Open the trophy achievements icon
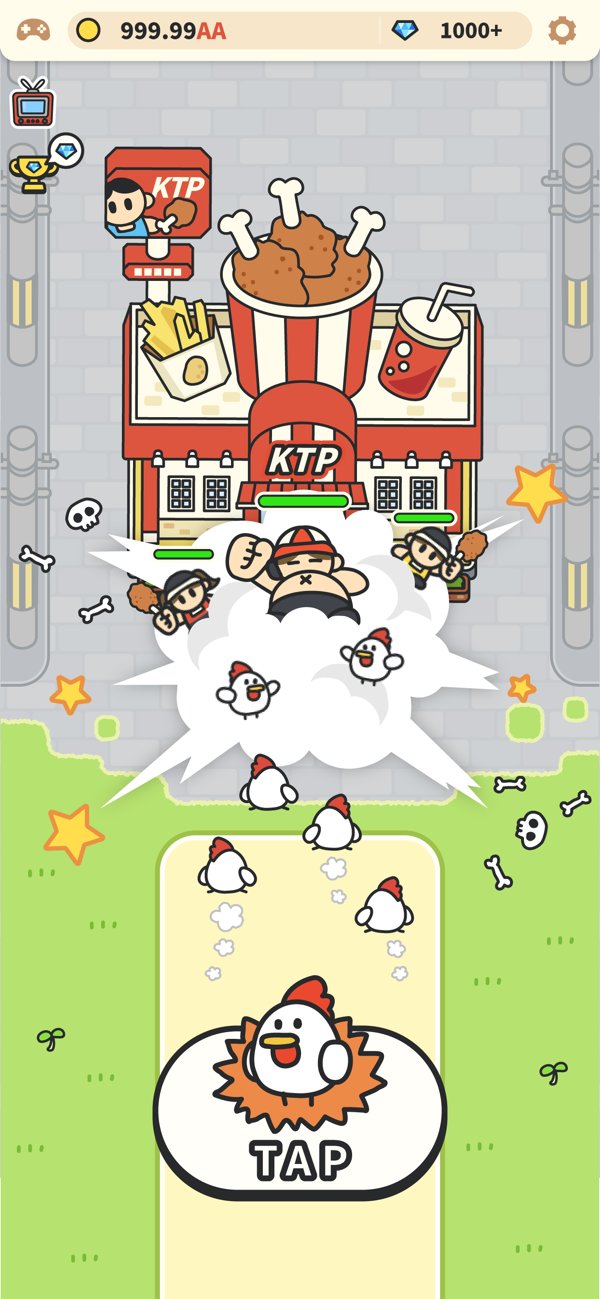The width and height of the screenshot is (600, 1299). tap(35, 170)
